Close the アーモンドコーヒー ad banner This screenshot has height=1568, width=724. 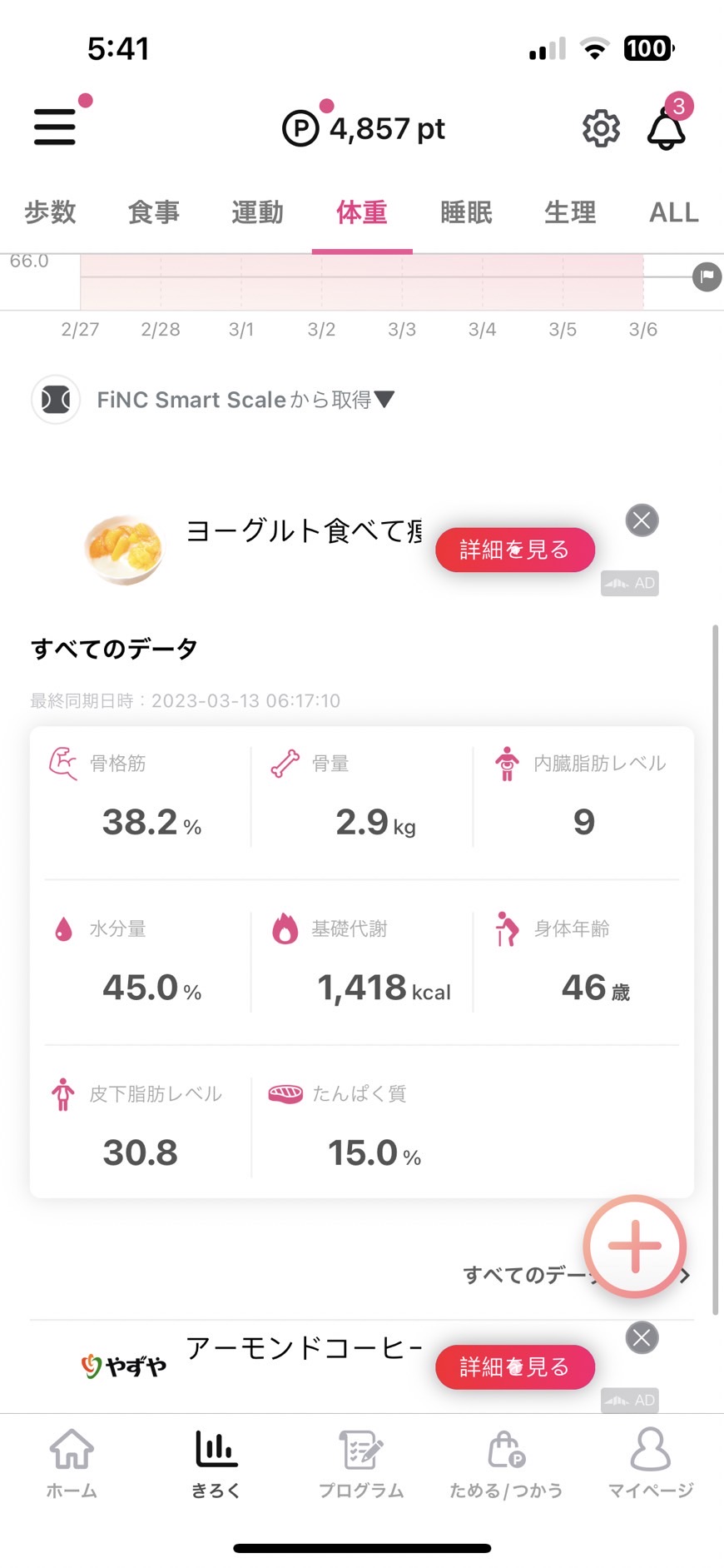[x=642, y=1337]
